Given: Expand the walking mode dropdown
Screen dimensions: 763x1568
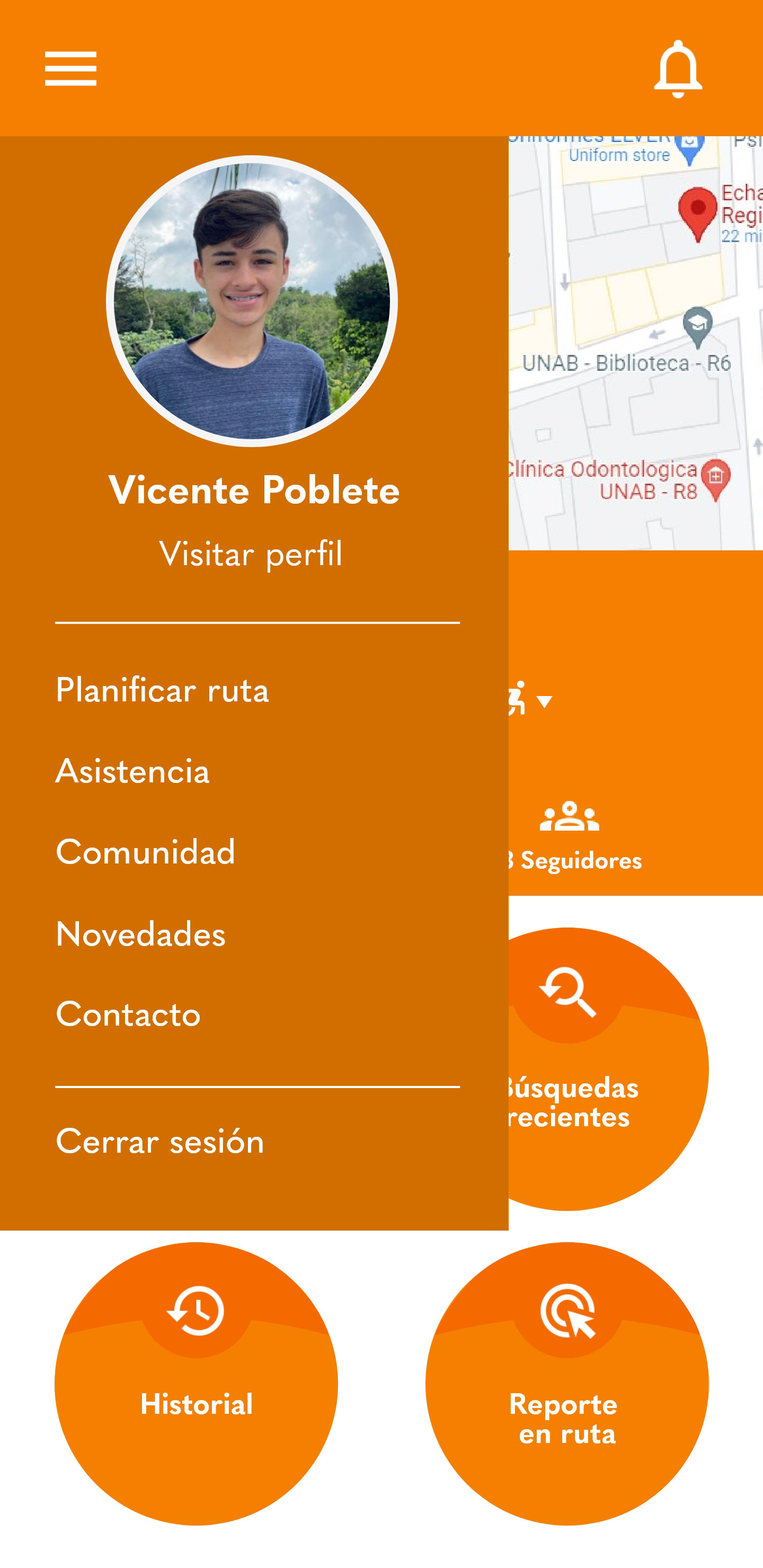Looking at the screenshot, I should pos(530,699).
